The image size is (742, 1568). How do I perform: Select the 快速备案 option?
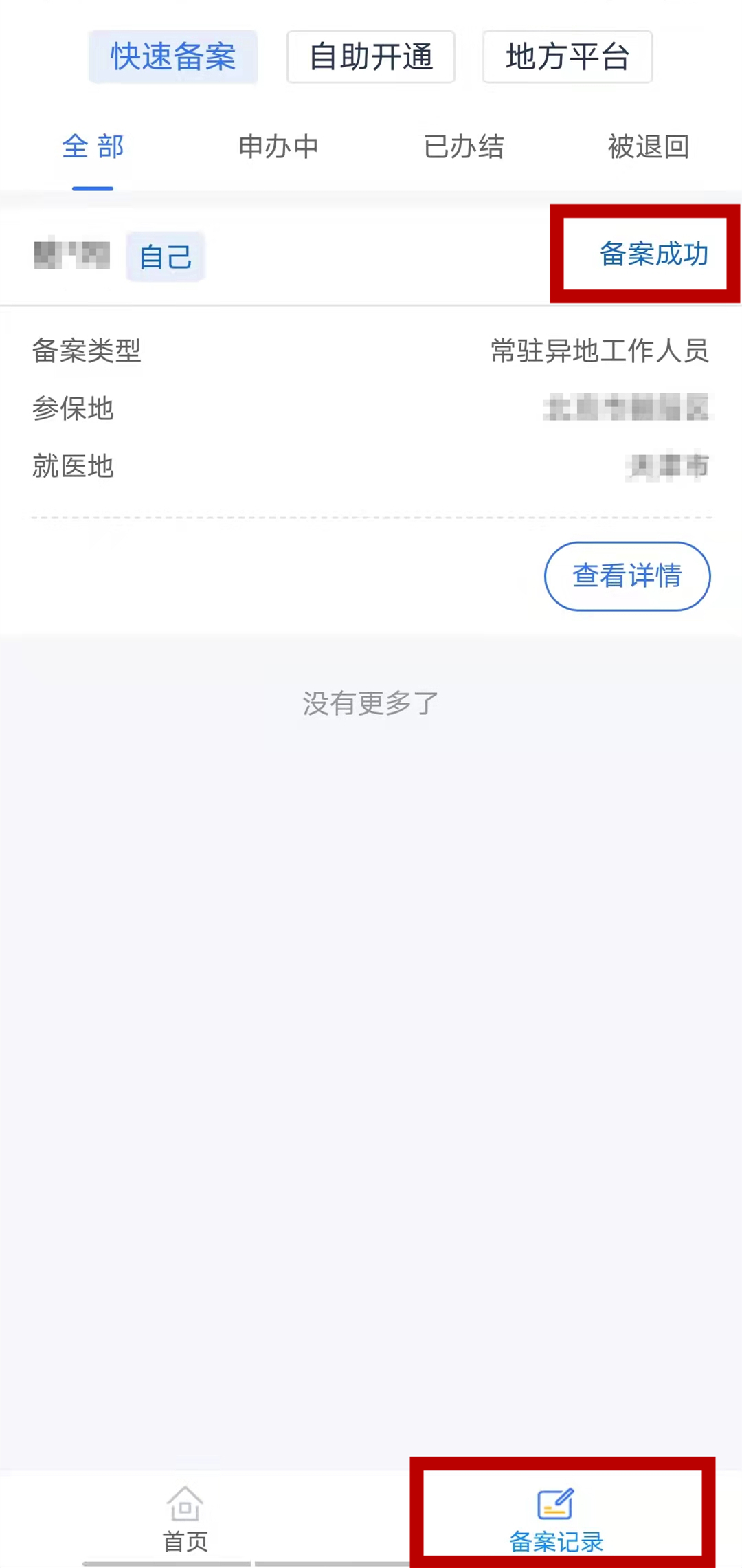click(173, 56)
